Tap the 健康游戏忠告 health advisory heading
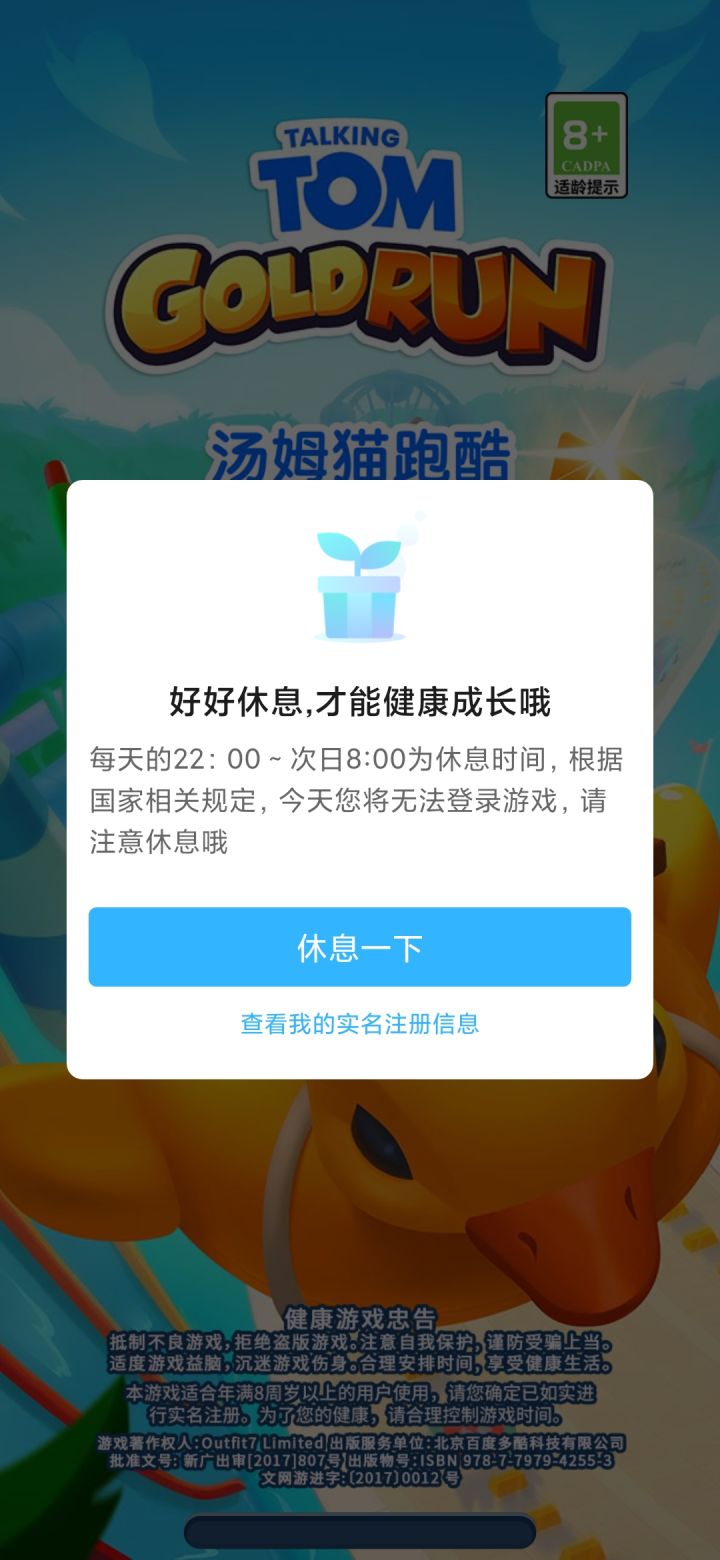The width and height of the screenshot is (720, 1560). click(x=360, y=1318)
